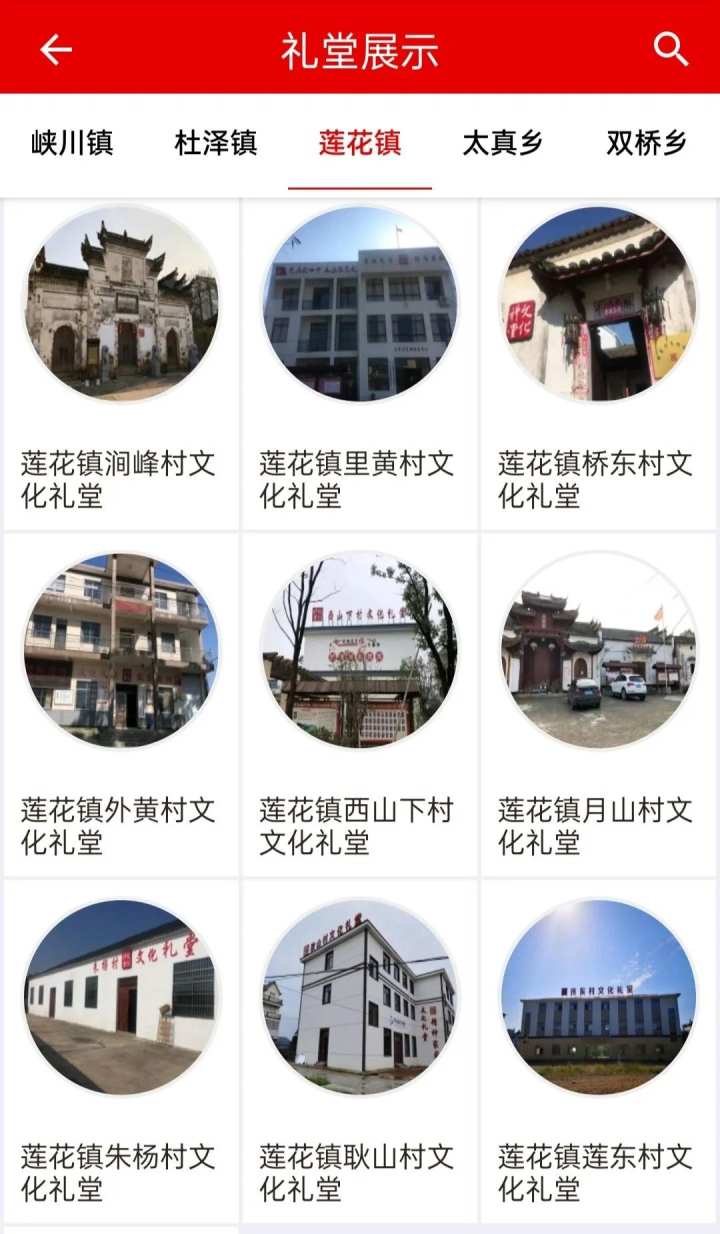This screenshot has width=720, height=1234.
Task: Tap the 莲花镇朱杨村文化礼堂 card
Action: pos(121,1050)
